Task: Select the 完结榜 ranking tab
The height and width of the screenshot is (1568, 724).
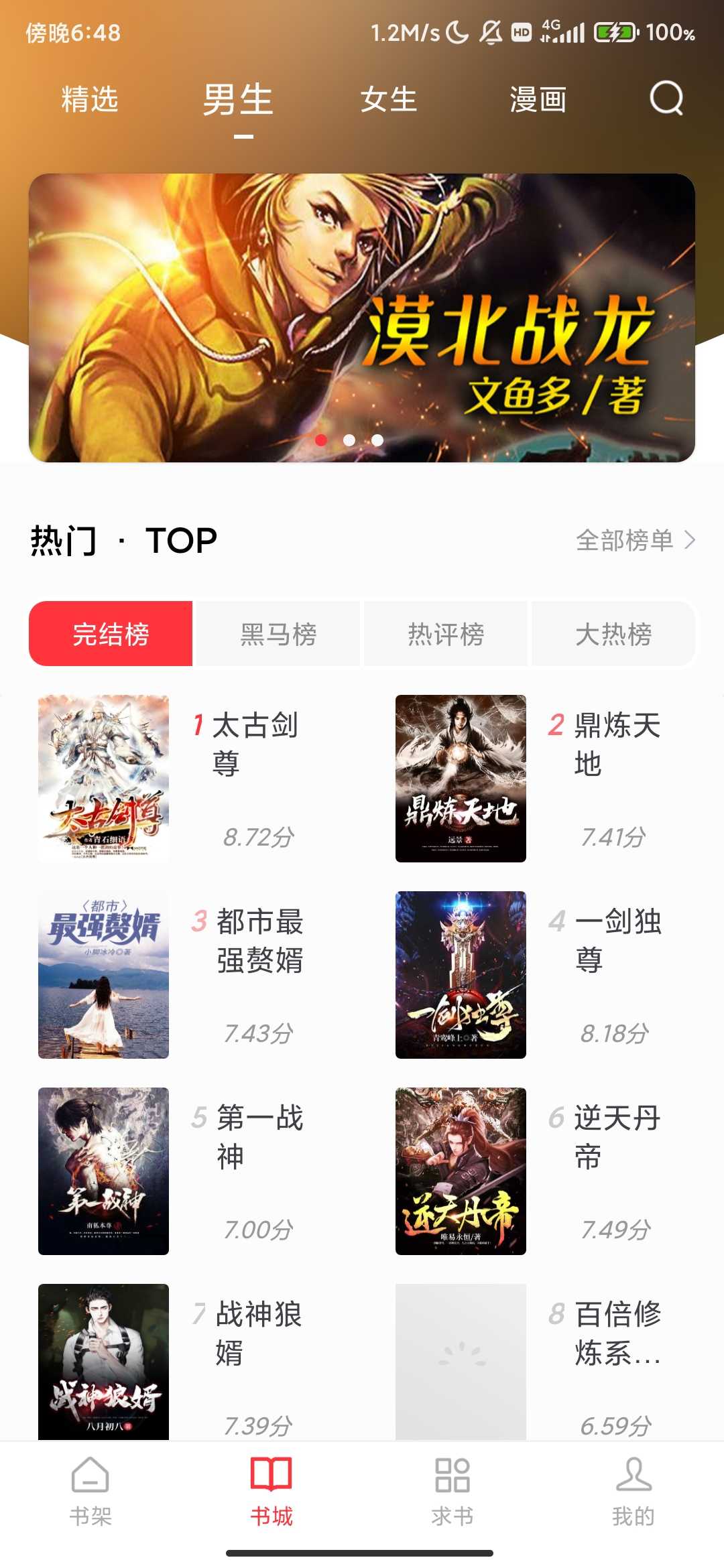Action: [x=111, y=634]
